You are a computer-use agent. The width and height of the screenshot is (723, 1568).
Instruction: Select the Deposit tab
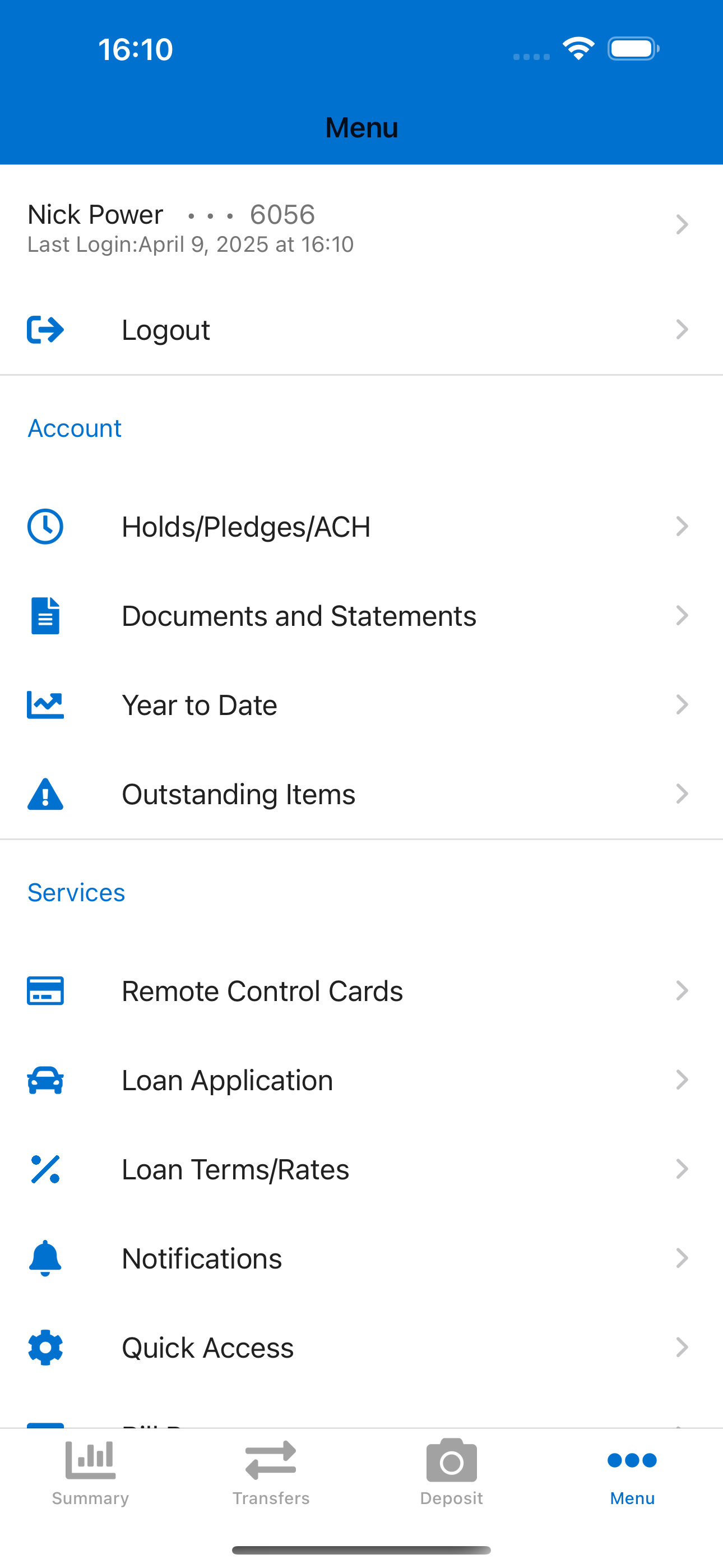coord(452,1473)
